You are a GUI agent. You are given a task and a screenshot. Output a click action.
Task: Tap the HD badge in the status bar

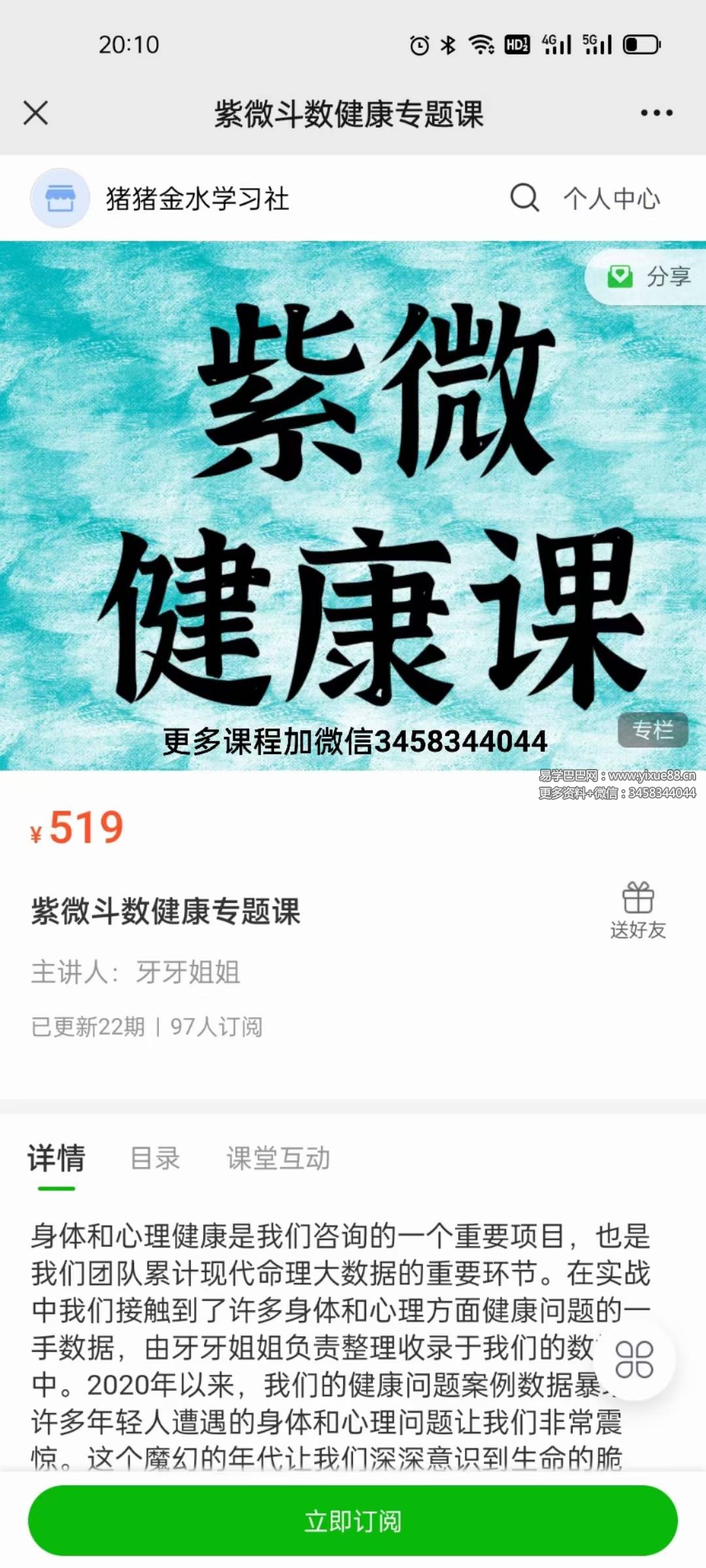click(x=516, y=43)
